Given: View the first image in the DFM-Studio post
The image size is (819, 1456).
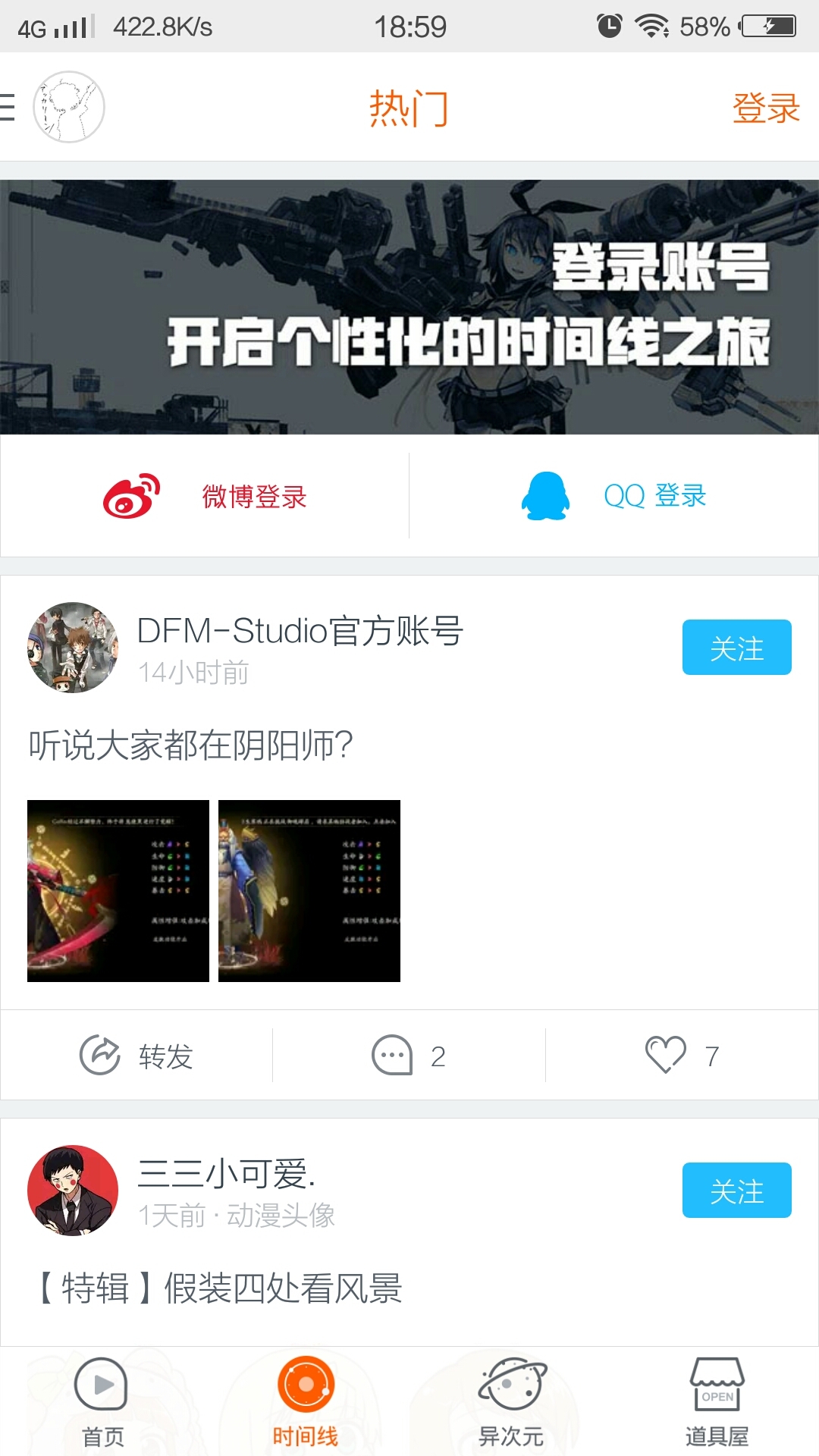Looking at the screenshot, I should 118,891.
